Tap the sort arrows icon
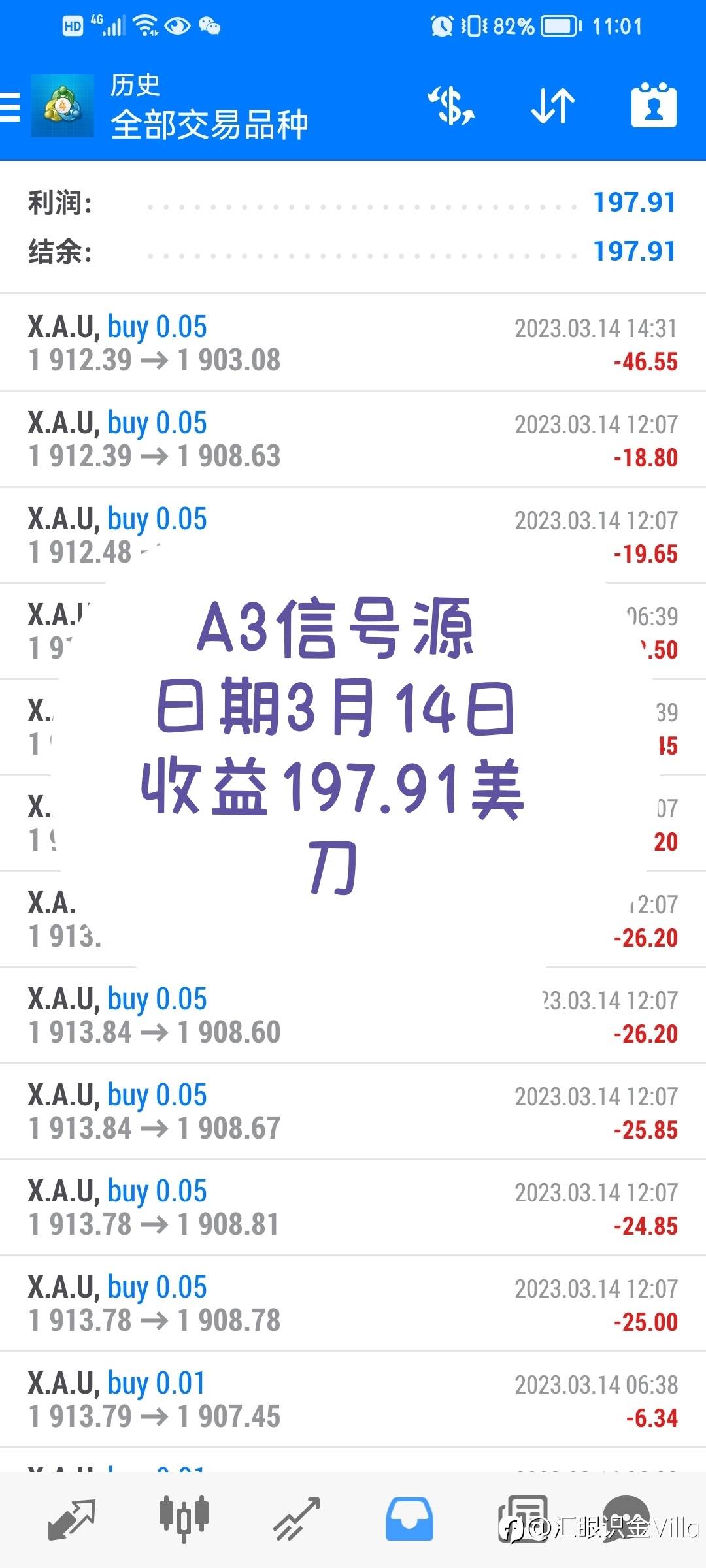The width and height of the screenshot is (706, 1568). click(553, 106)
